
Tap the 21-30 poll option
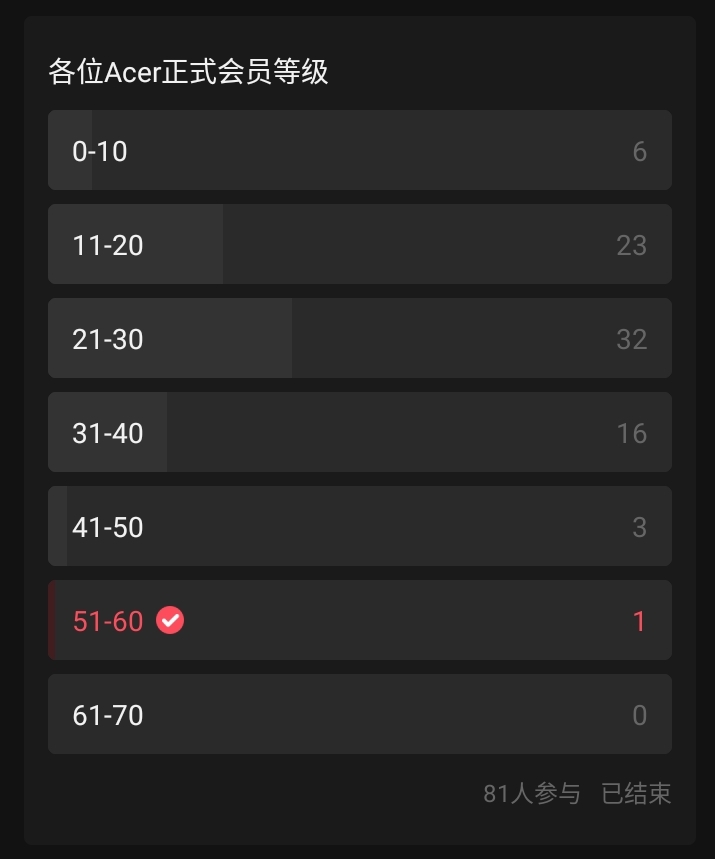(359, 339)
